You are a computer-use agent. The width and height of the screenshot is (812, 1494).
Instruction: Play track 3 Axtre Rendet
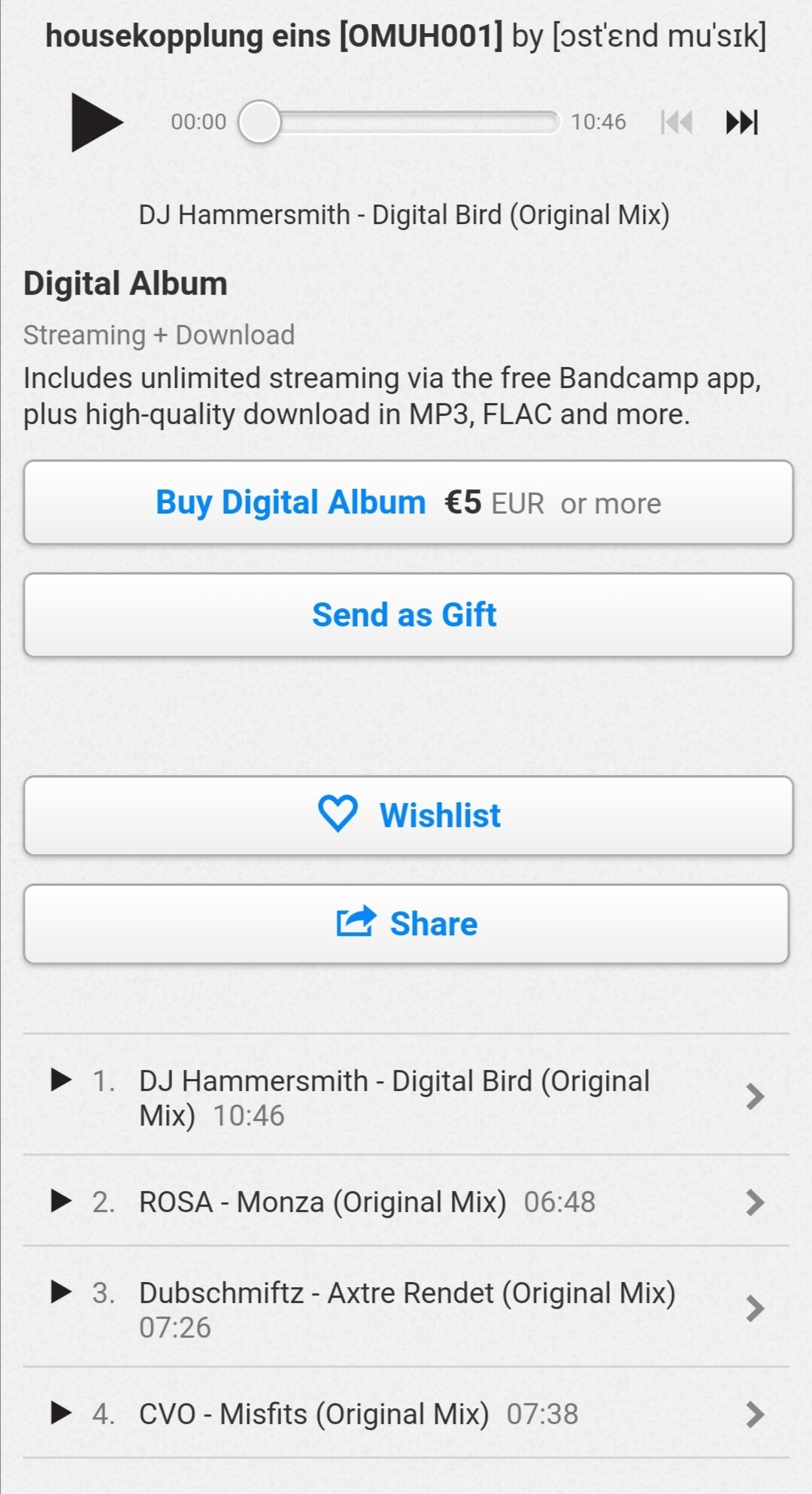[x=61, y=1292]
